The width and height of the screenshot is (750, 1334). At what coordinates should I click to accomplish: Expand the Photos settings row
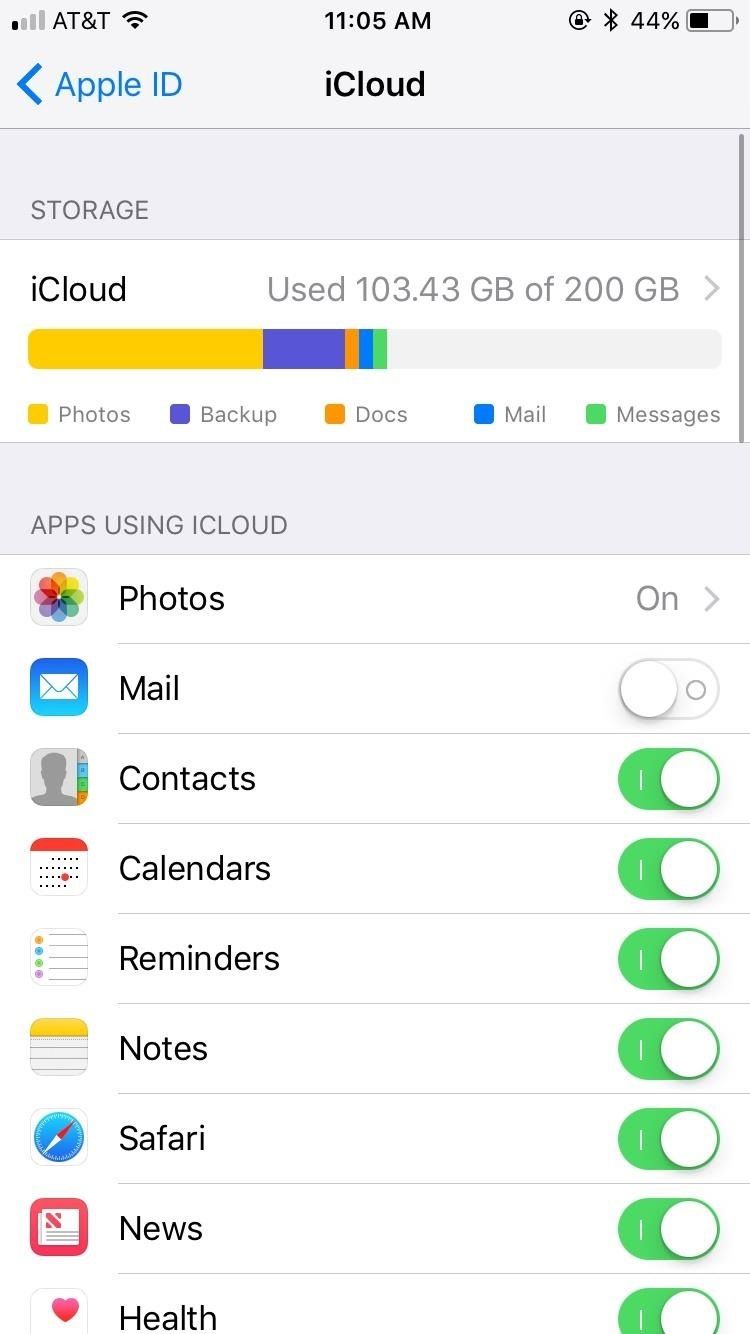[x=712, y=597]
